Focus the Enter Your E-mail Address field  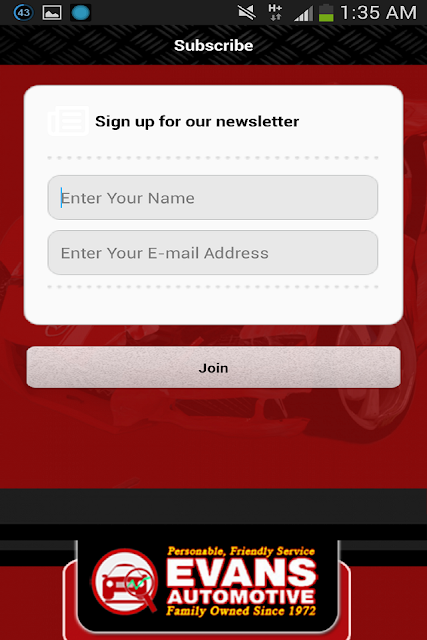[213, 253]
